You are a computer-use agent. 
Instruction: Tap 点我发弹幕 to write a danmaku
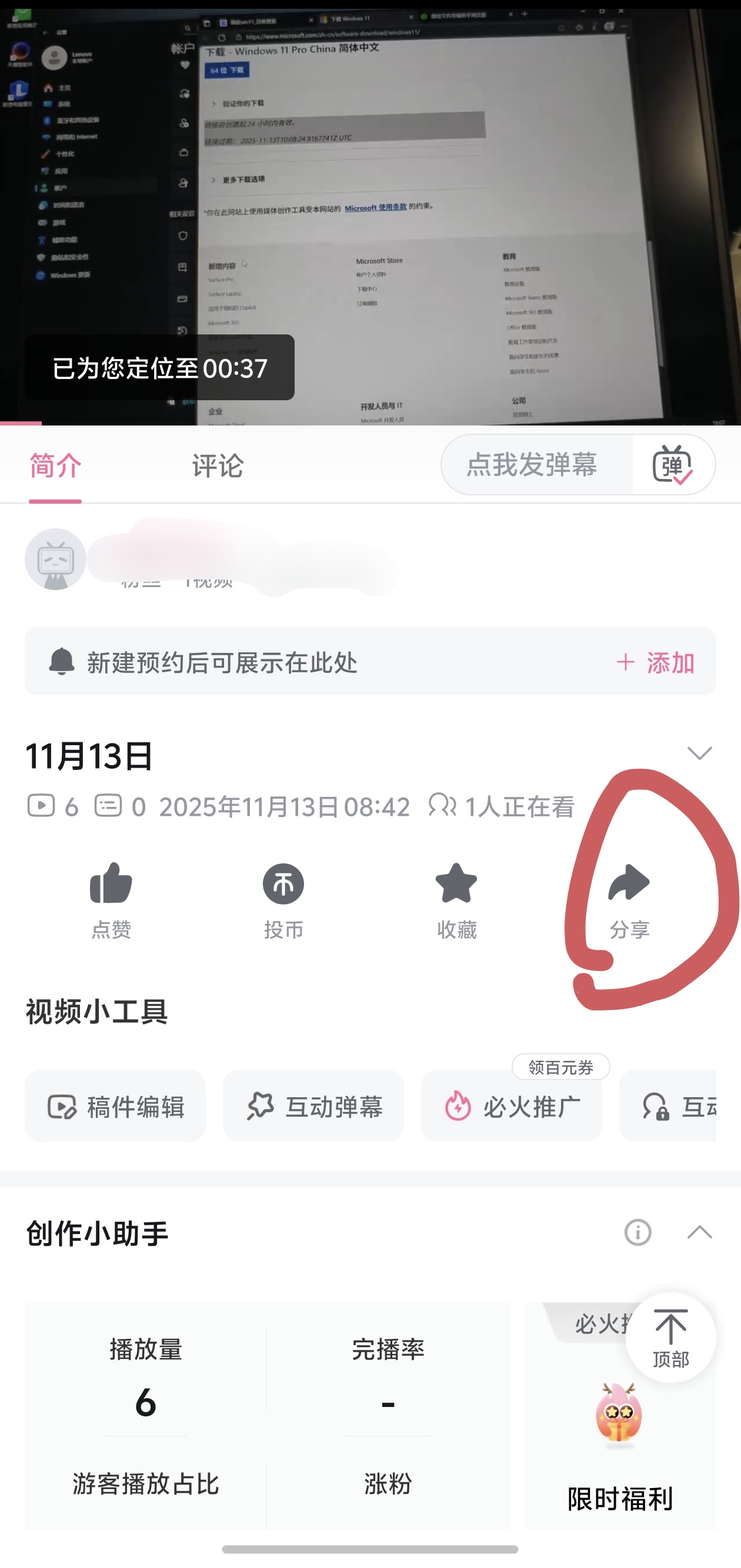[x=532, y=465]
